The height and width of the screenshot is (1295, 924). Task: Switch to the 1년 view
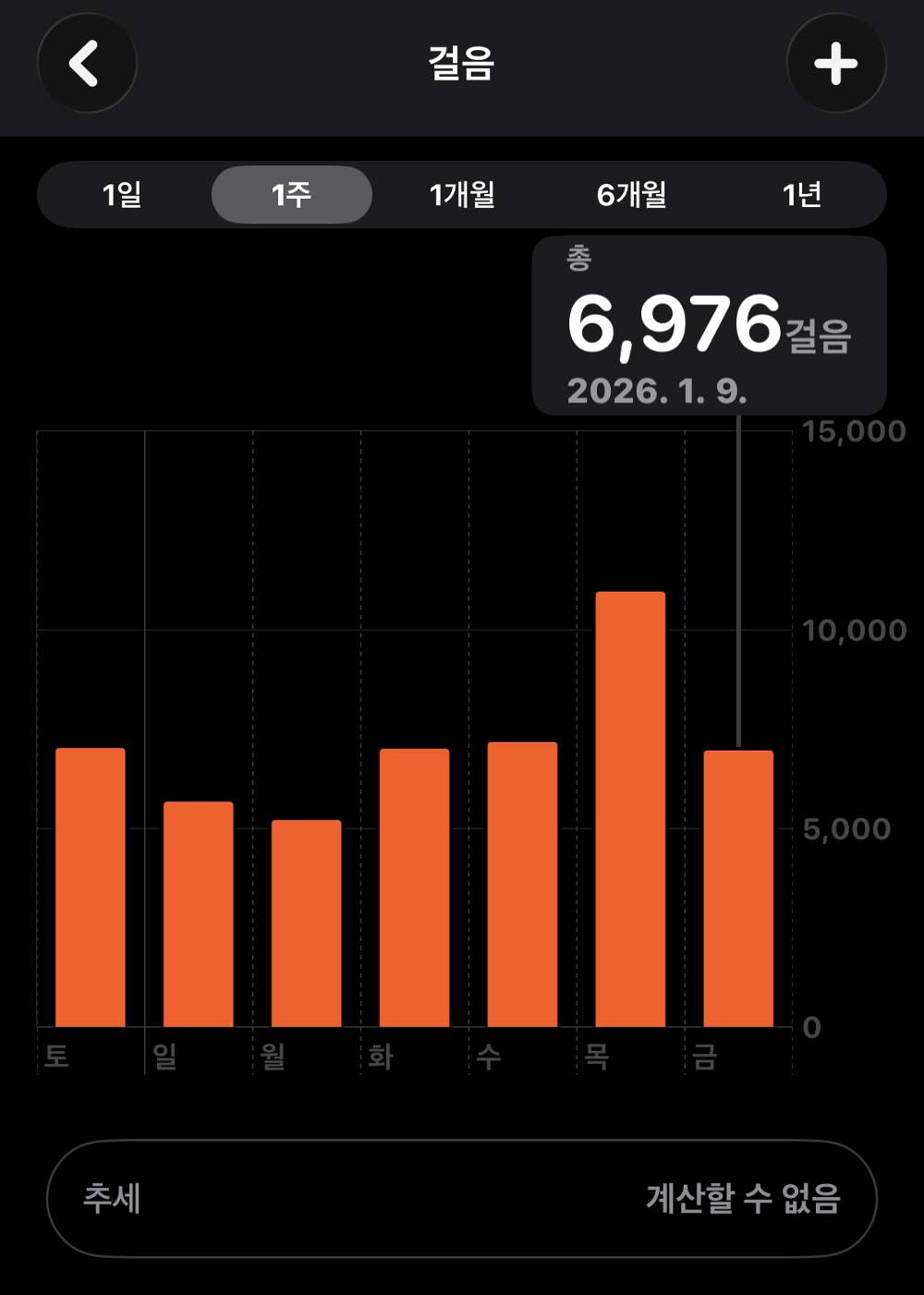(x=801, y=195)
